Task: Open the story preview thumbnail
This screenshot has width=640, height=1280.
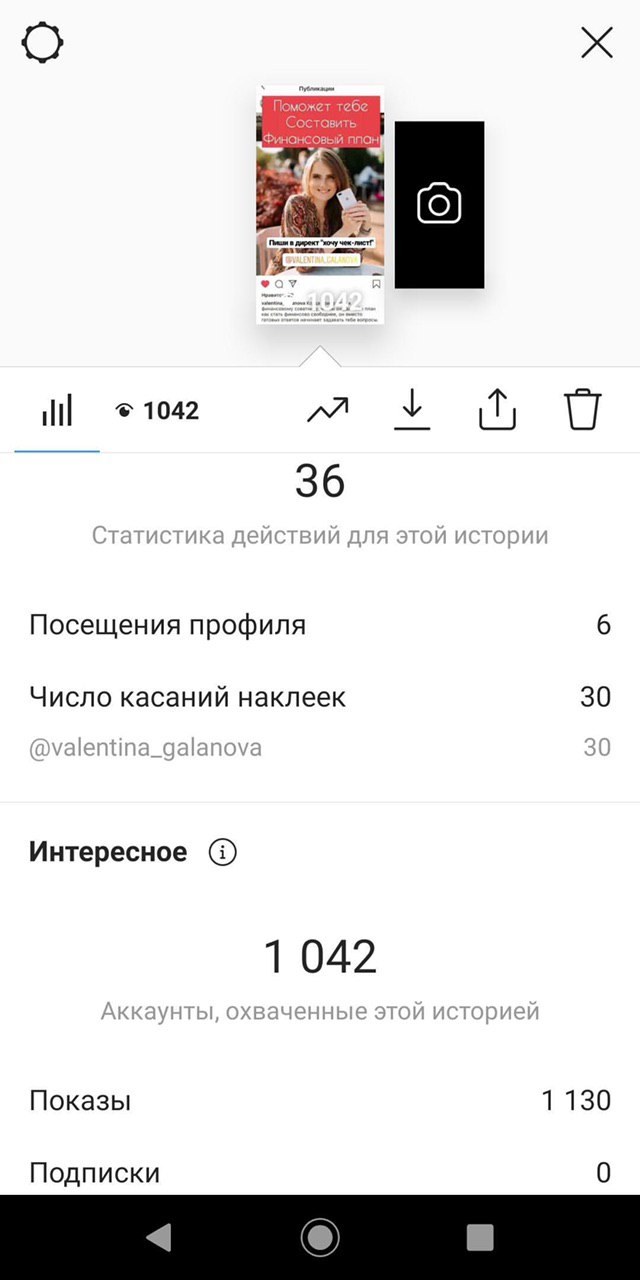Action: [x=320, y=205]
